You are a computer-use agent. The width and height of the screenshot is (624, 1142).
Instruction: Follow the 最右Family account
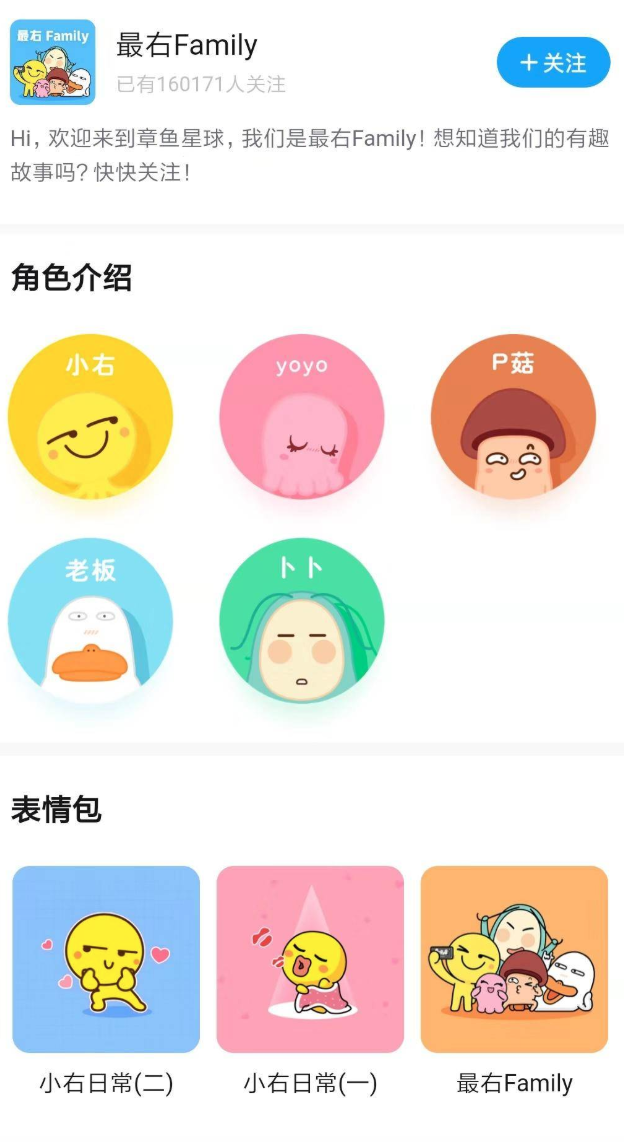553,63
